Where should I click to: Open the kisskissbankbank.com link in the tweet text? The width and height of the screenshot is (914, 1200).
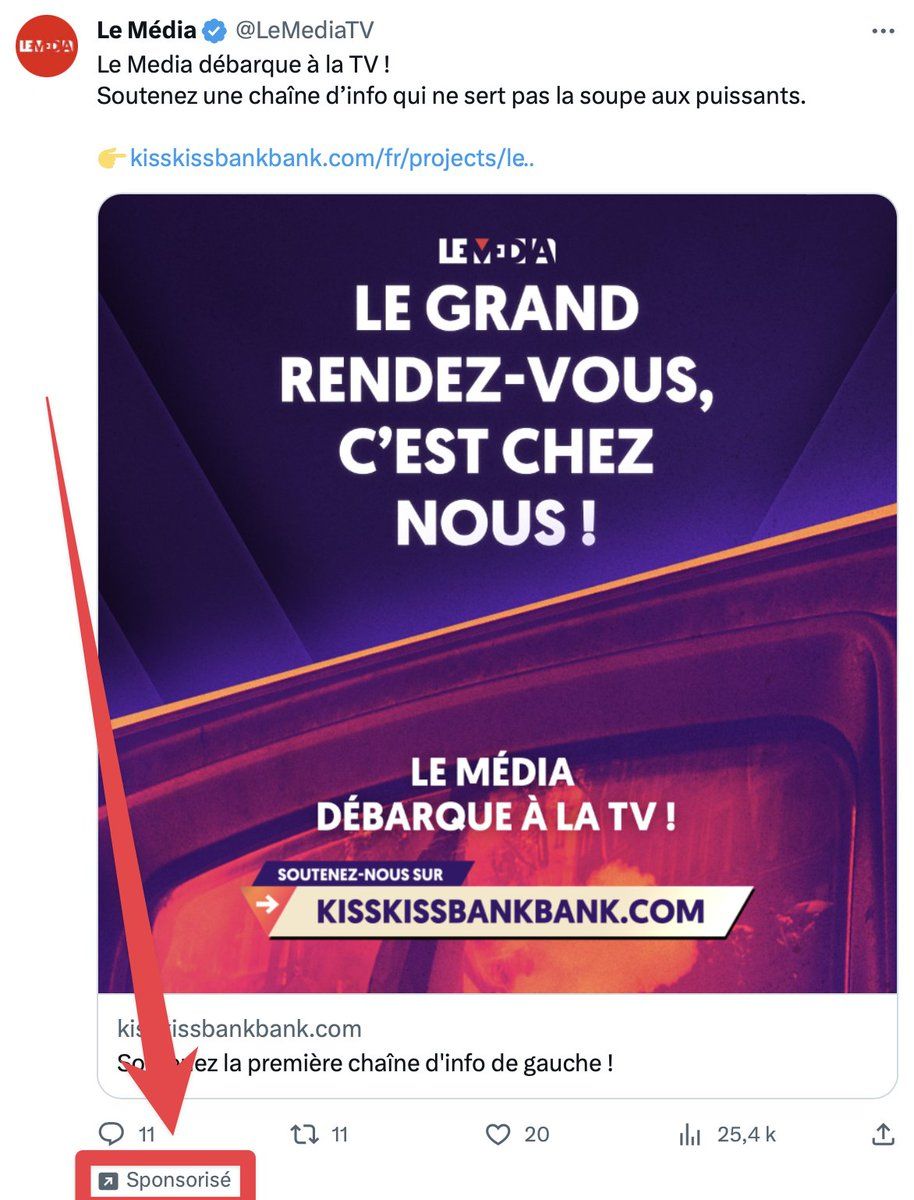pos(331,158)
